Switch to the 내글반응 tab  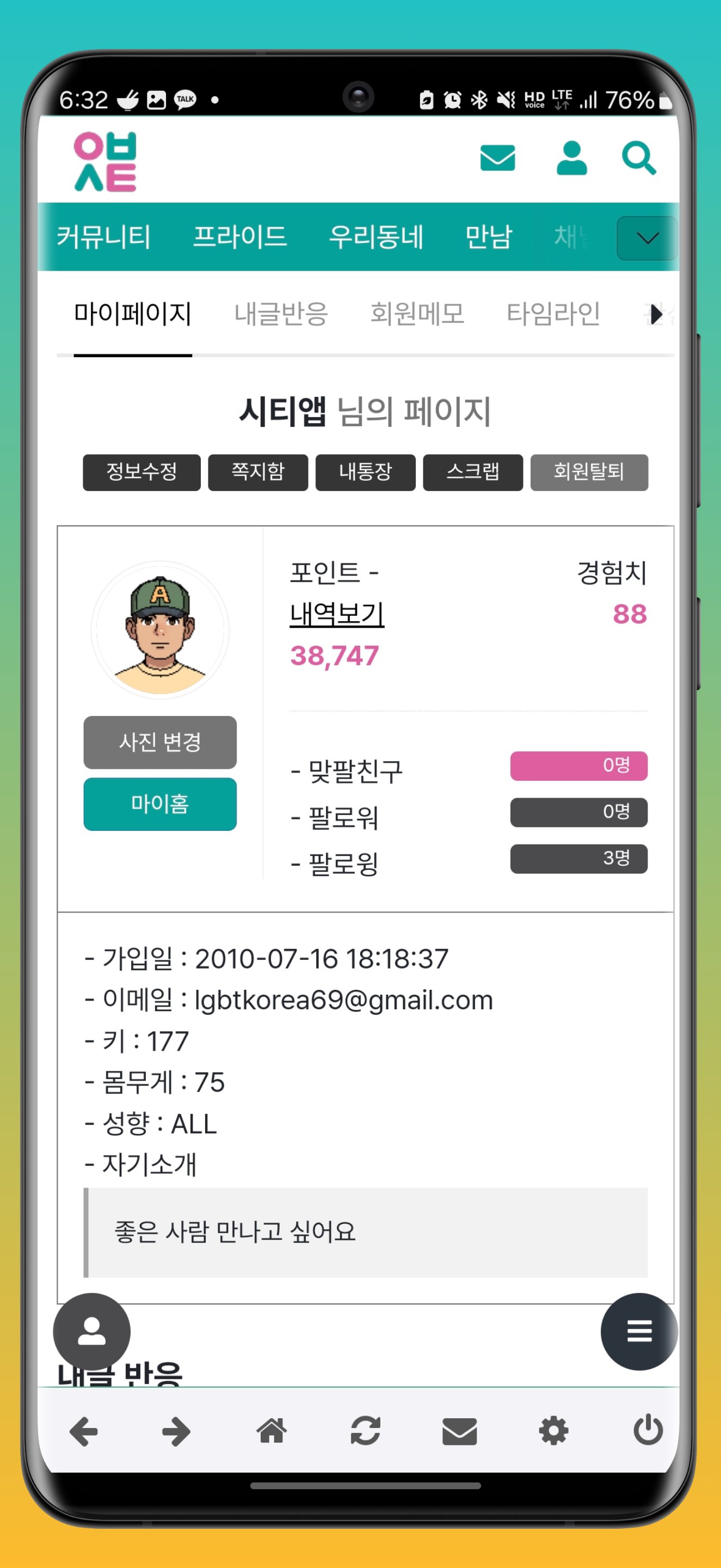click(x=281, y=314)
